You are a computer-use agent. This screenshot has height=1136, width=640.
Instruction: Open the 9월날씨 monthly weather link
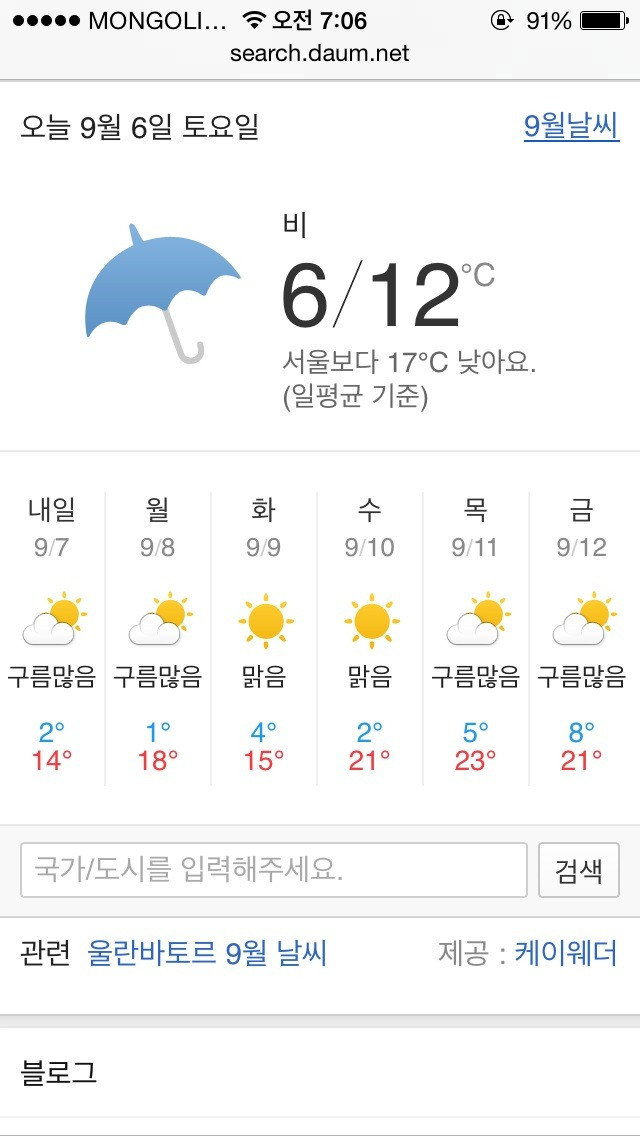coord(571,127)
